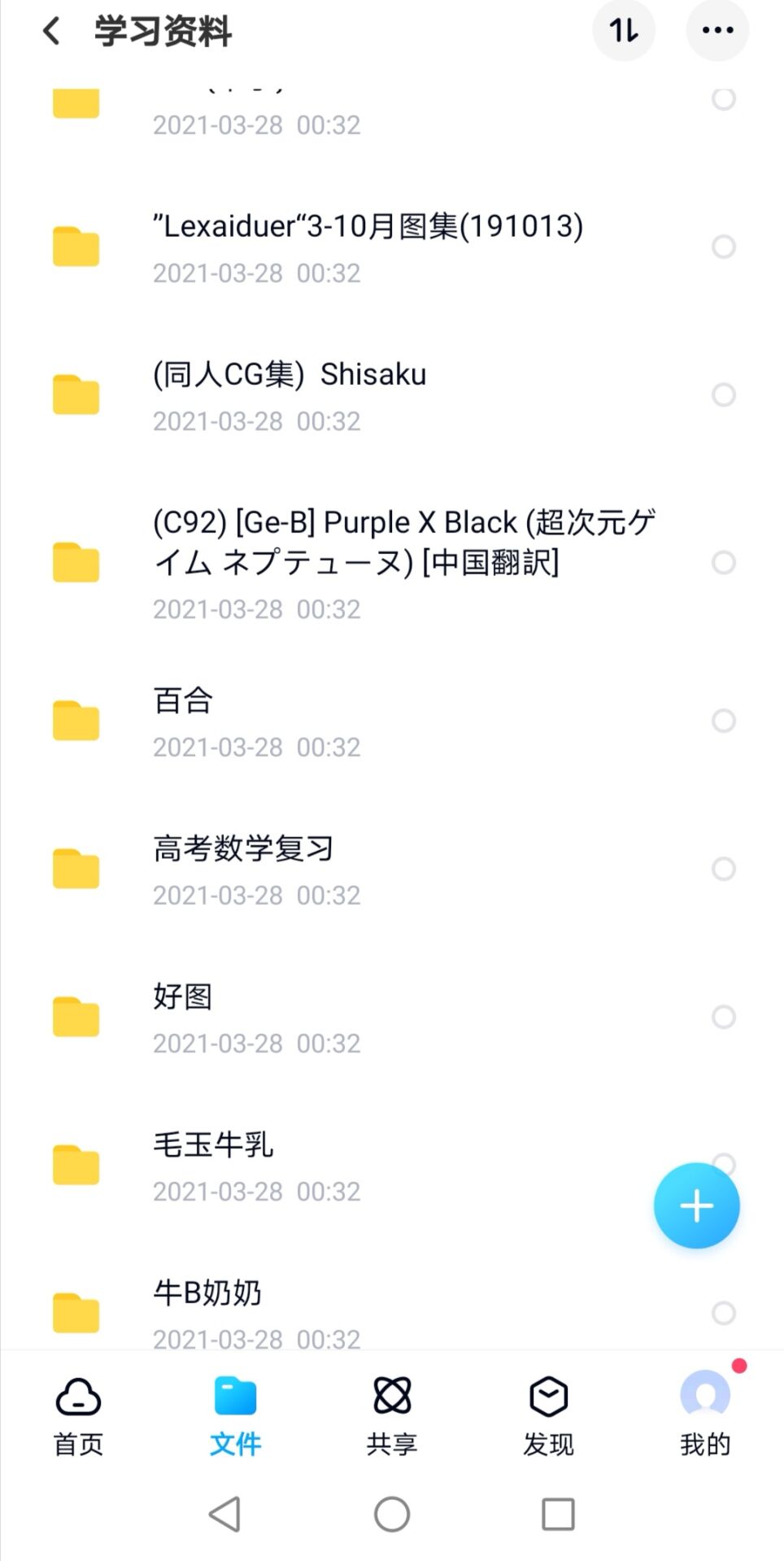
Task: Select the 高考数学复习 folder checkbox
Action: [723, 869]
